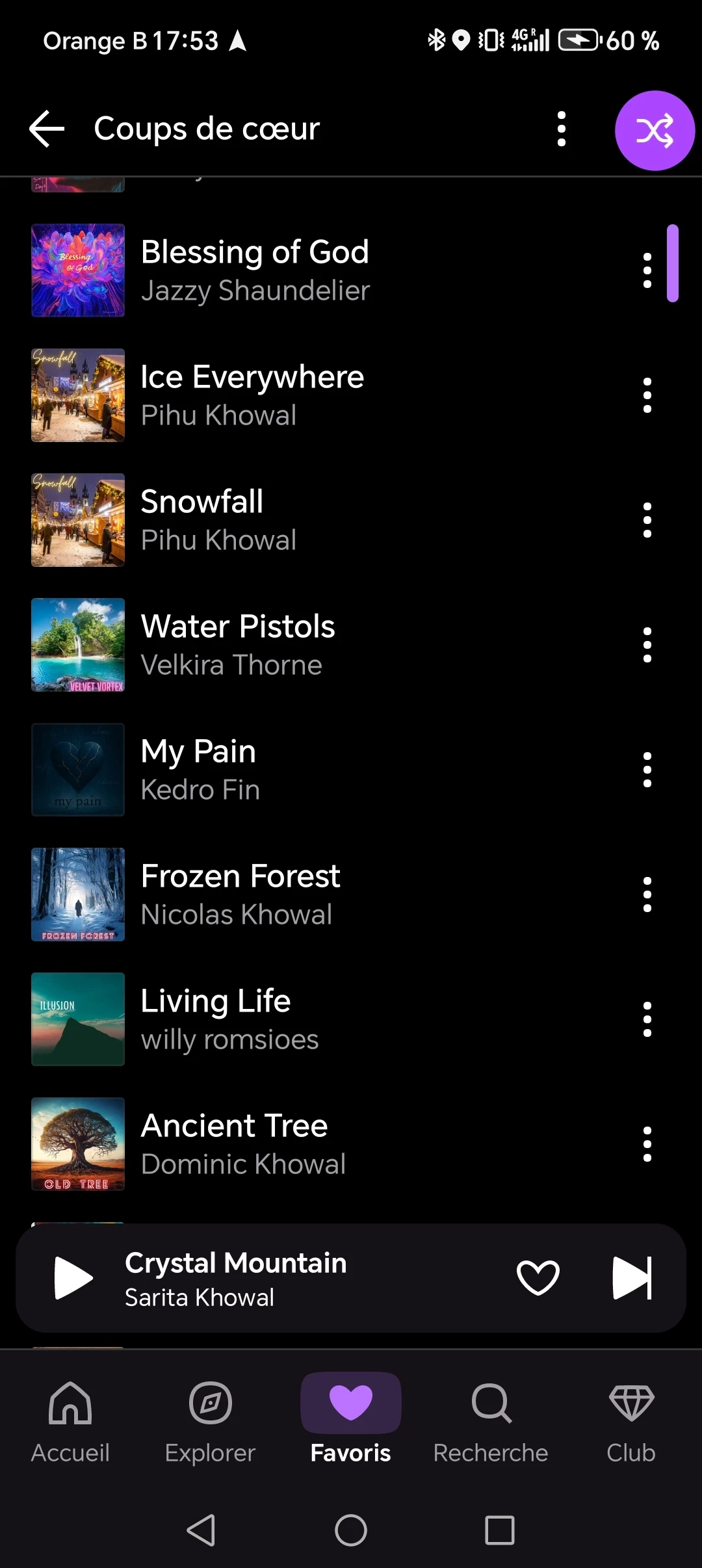Play Snowfall by Pihu Khowal
This screenshot has width=702, height=1568.
point(218,520)
